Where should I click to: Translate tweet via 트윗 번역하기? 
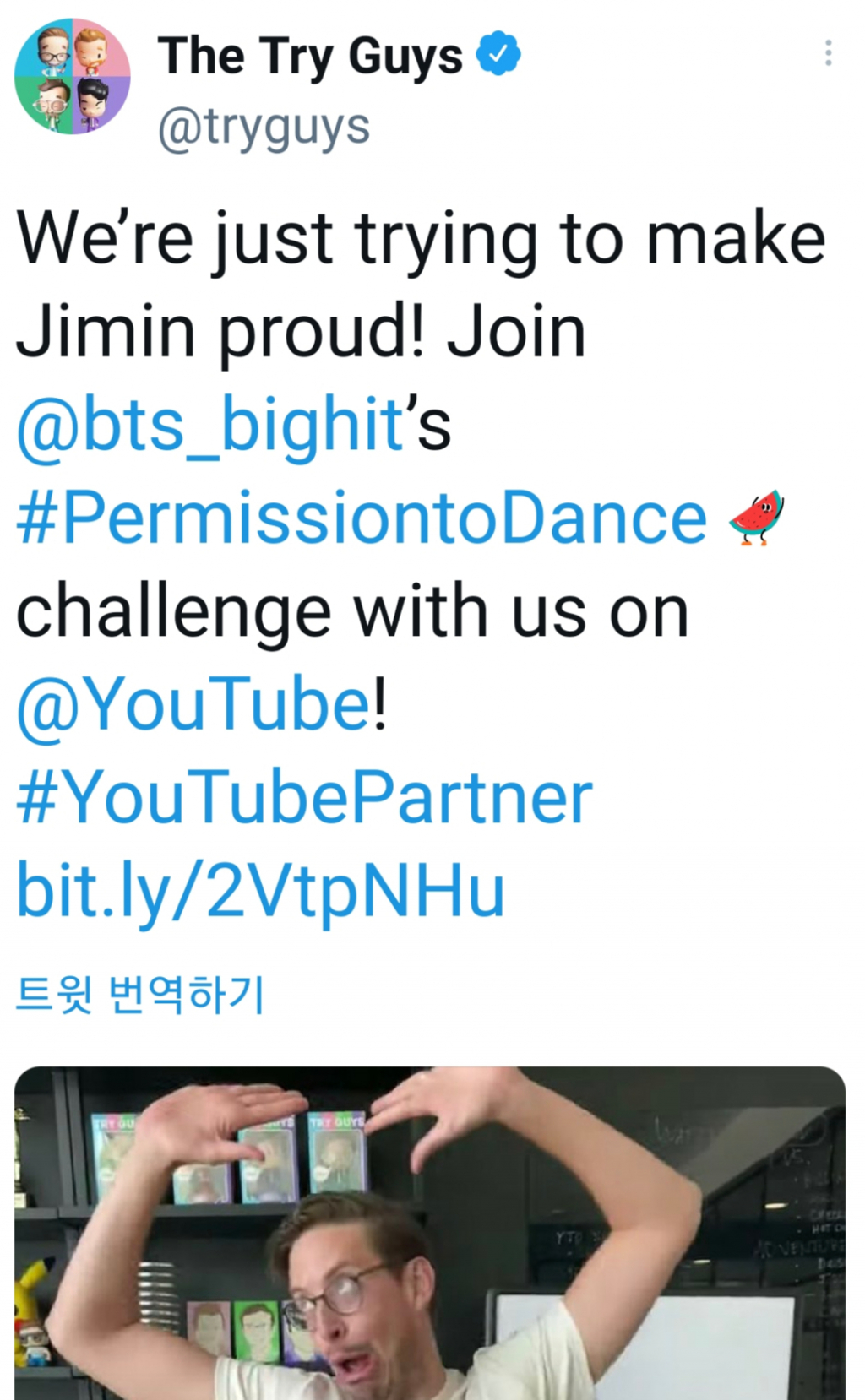click(140, 994)
